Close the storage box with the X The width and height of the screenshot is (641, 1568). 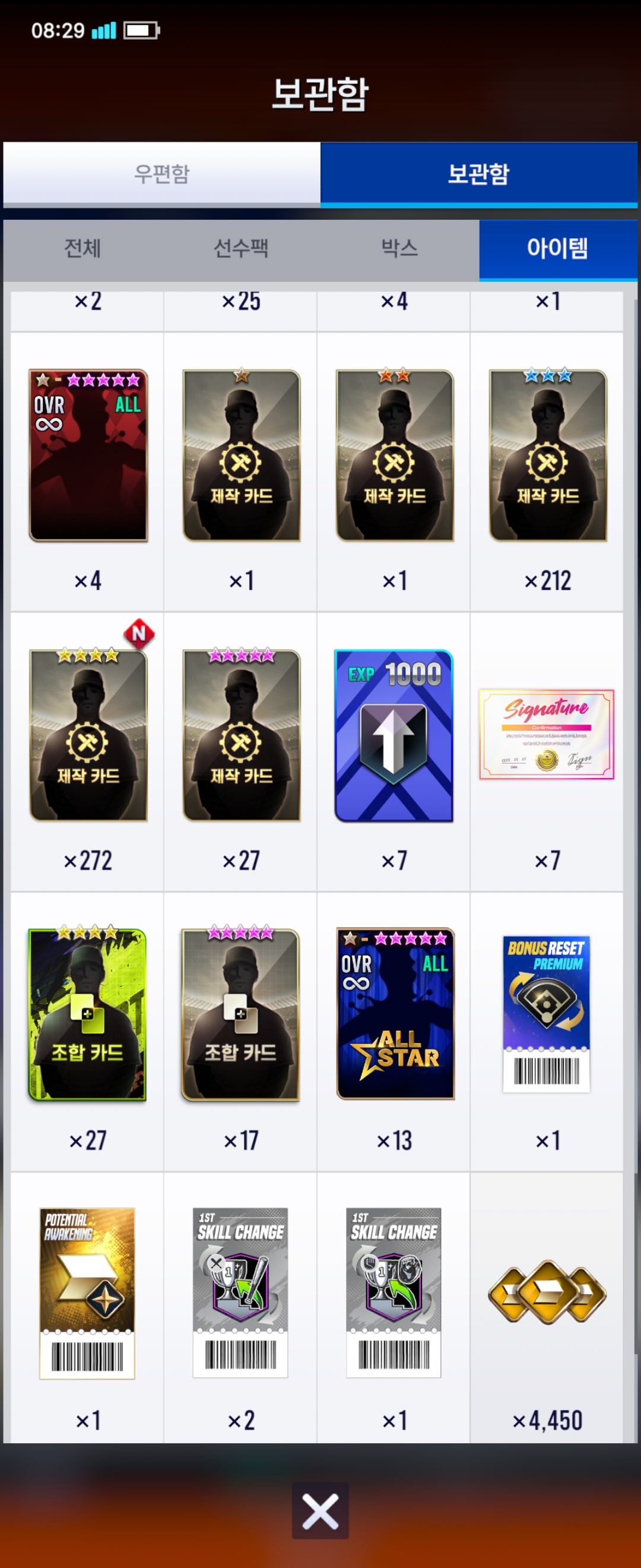click(320, 1510)
